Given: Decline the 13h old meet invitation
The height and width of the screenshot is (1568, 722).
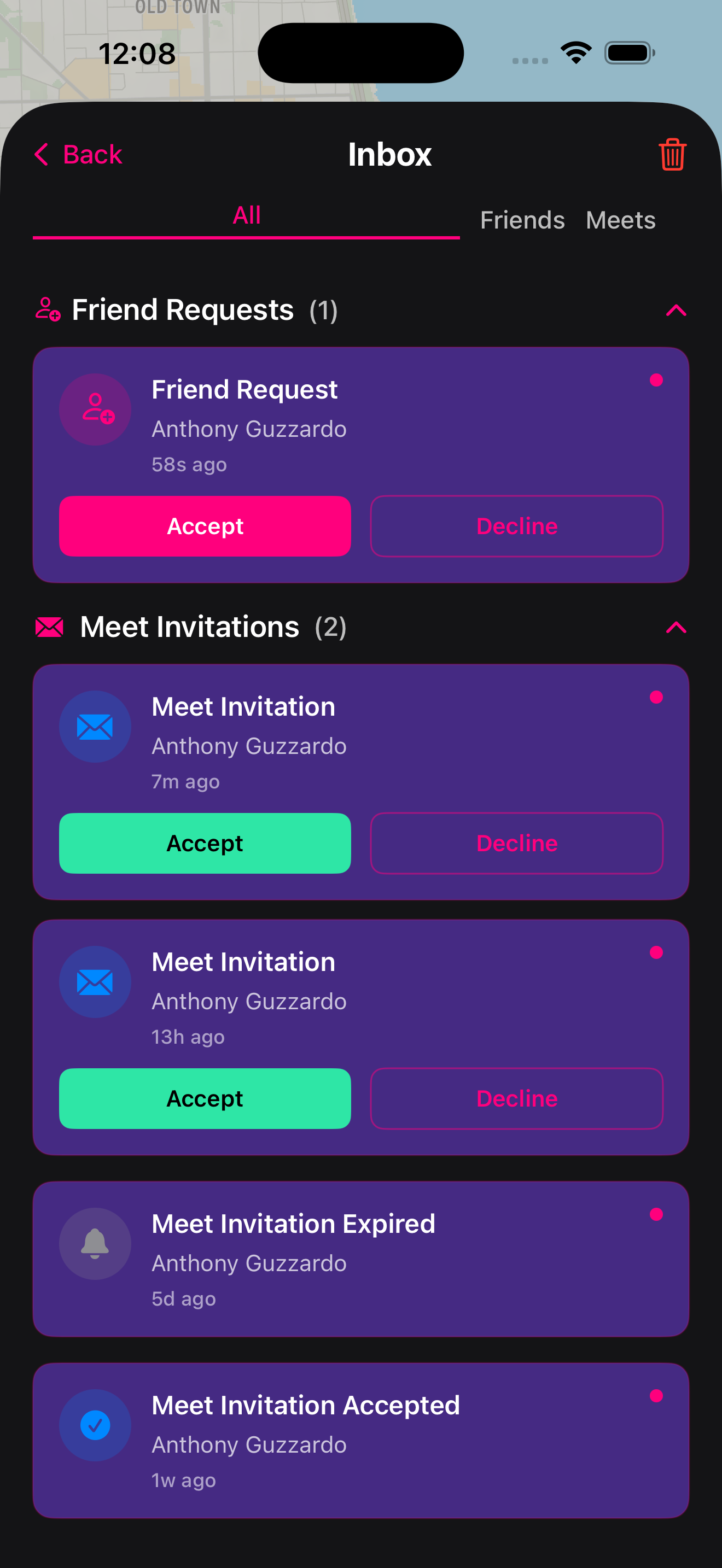Looking at the screenshot, I should 516,1099.
